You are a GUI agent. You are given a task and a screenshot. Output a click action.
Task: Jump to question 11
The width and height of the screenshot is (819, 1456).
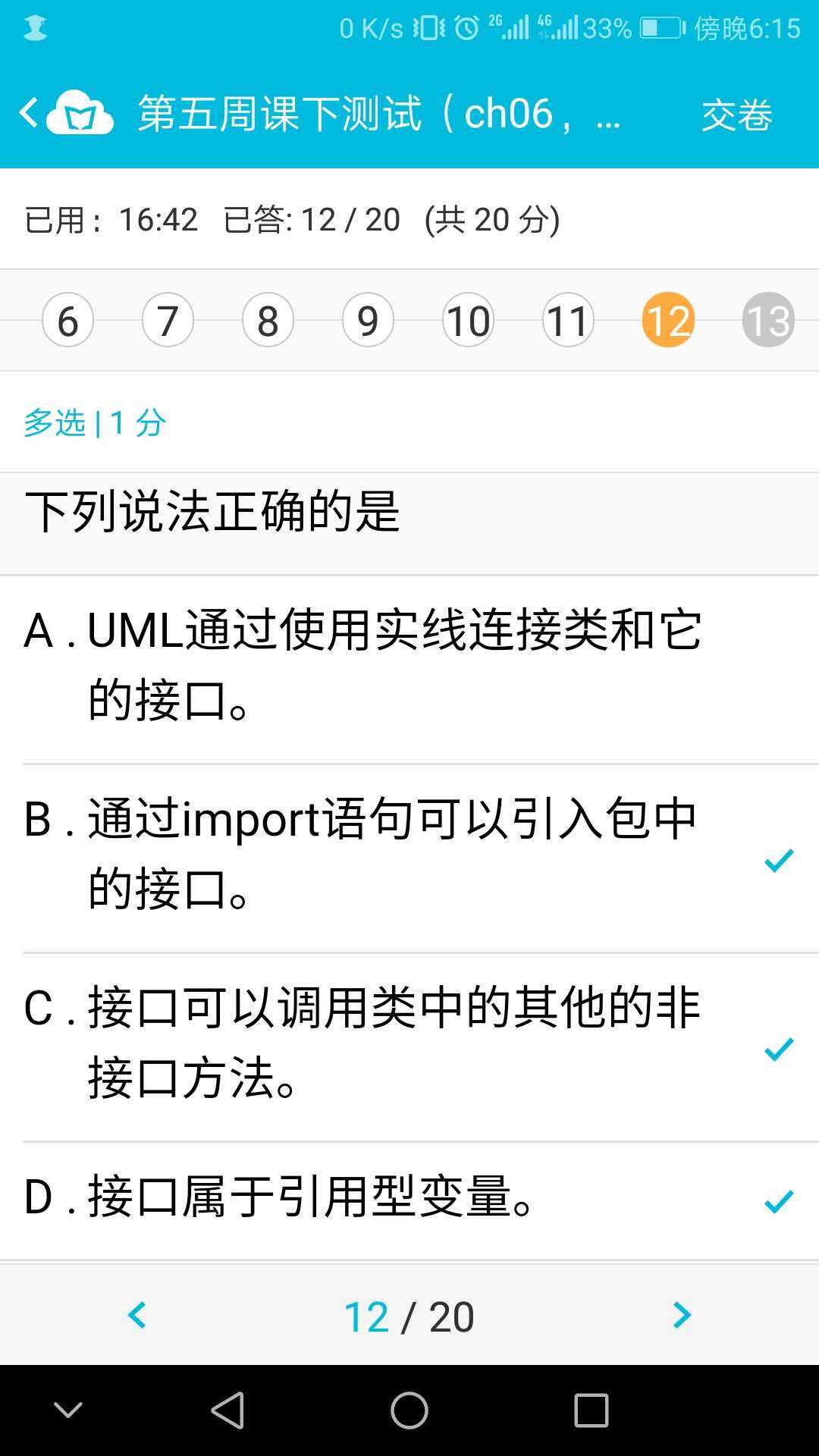tap(568, 320)
